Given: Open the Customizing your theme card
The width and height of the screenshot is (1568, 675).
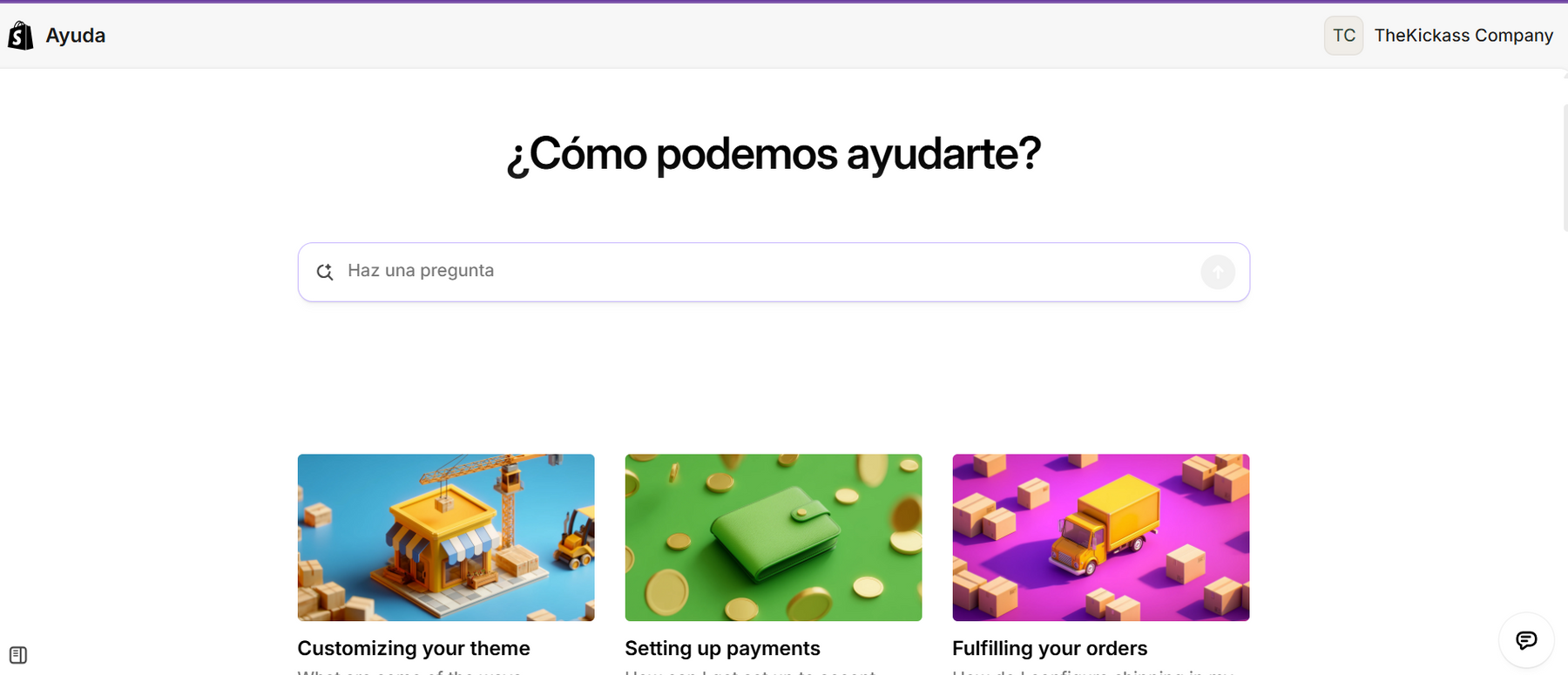Looking at the screenshot, I should coord(445,537).
